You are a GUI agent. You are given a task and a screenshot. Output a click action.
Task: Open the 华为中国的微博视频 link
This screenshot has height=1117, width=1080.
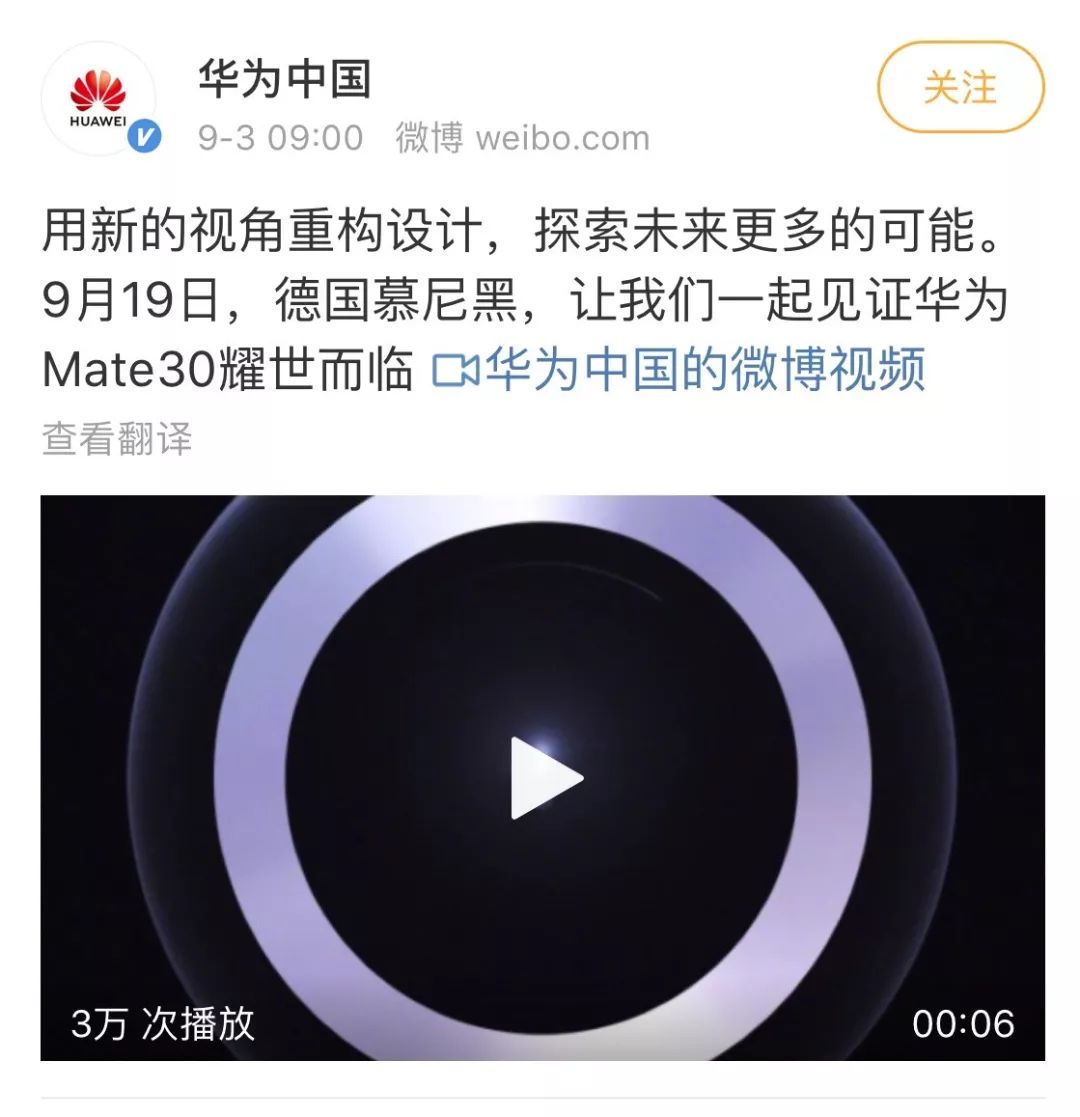tap(679, 370)
